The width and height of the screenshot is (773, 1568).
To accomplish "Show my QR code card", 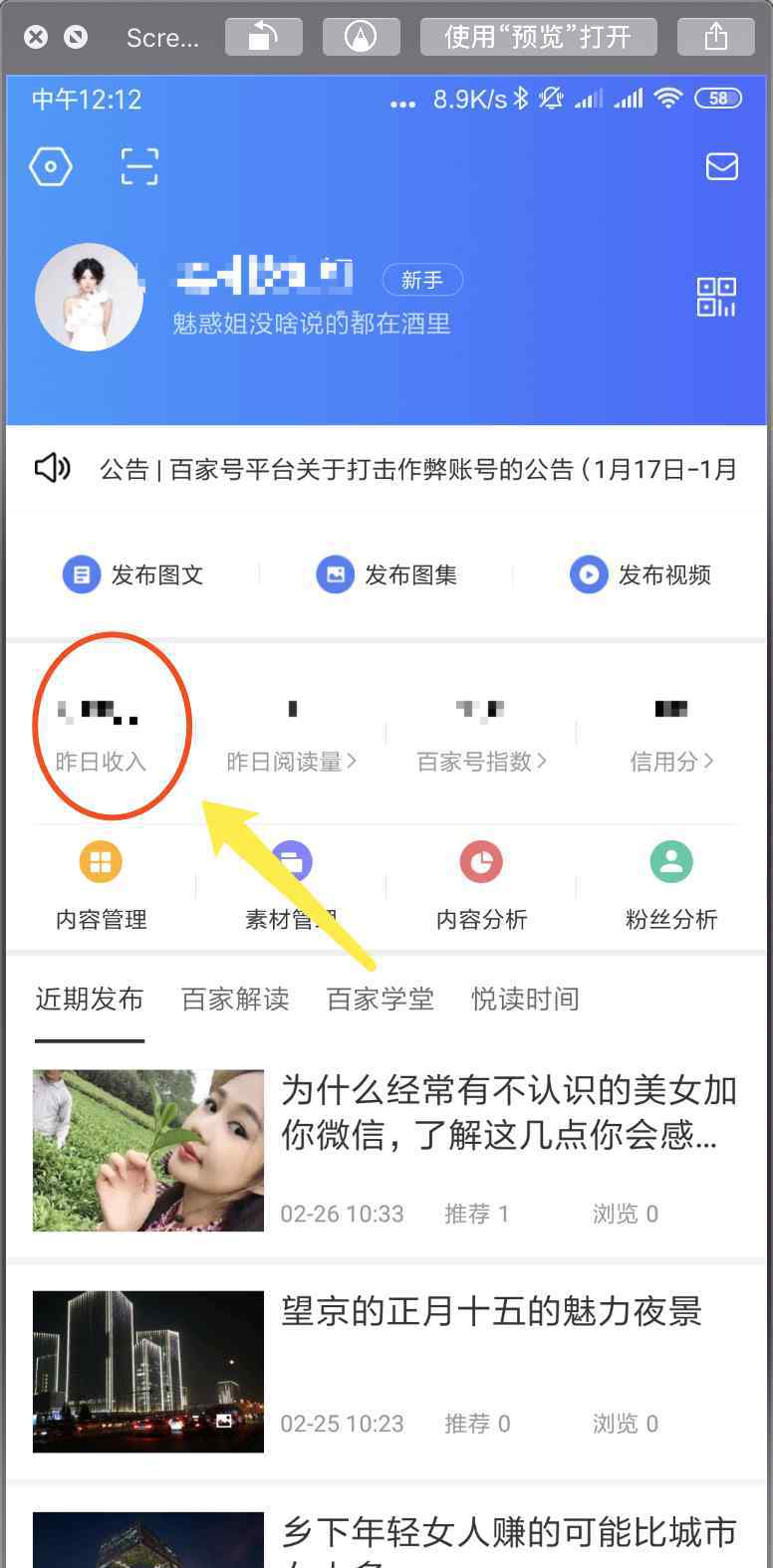I will (x=715, y=297).
